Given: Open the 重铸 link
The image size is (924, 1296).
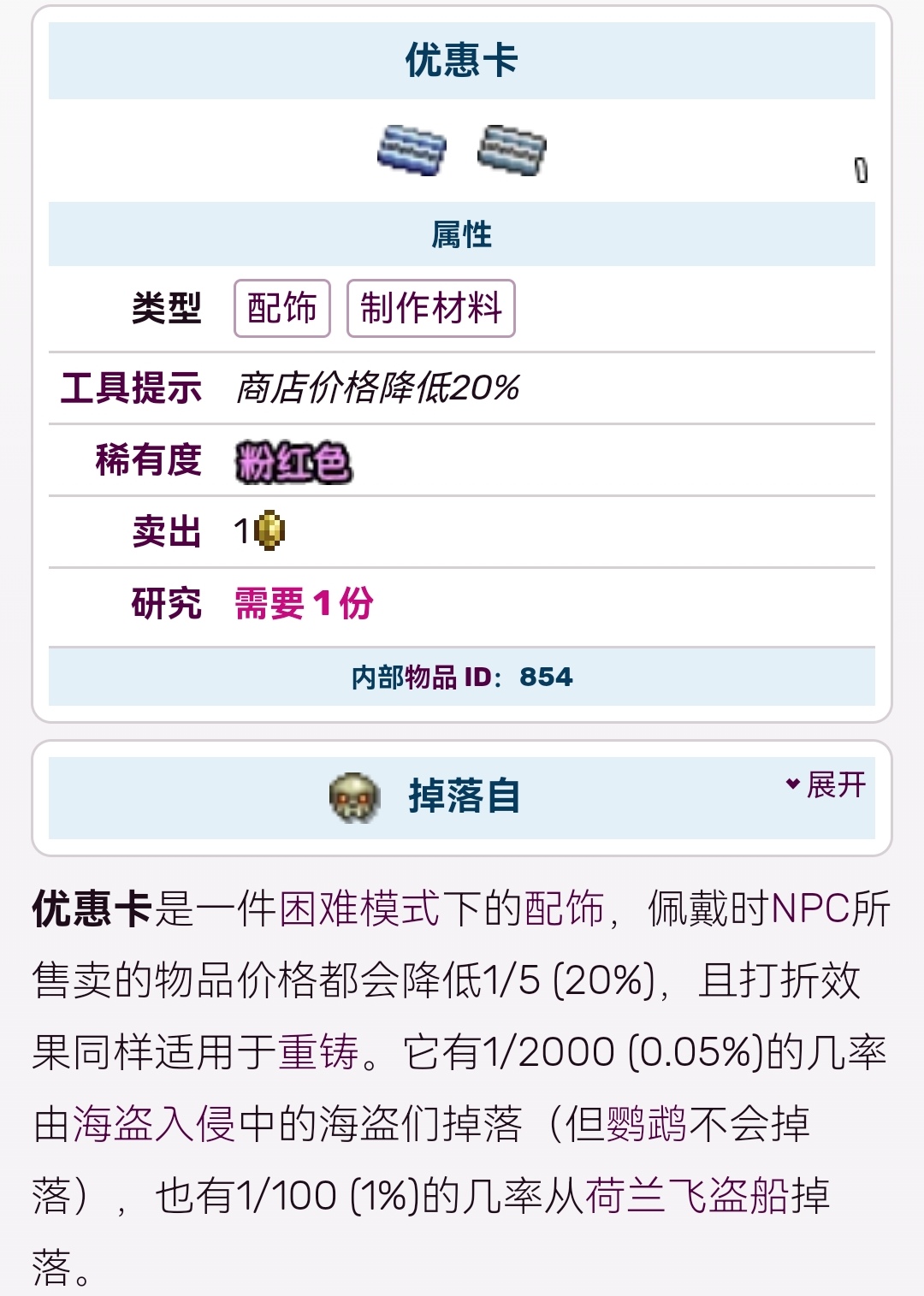Looking at the screenshot, I should [x=318, y=1052].
